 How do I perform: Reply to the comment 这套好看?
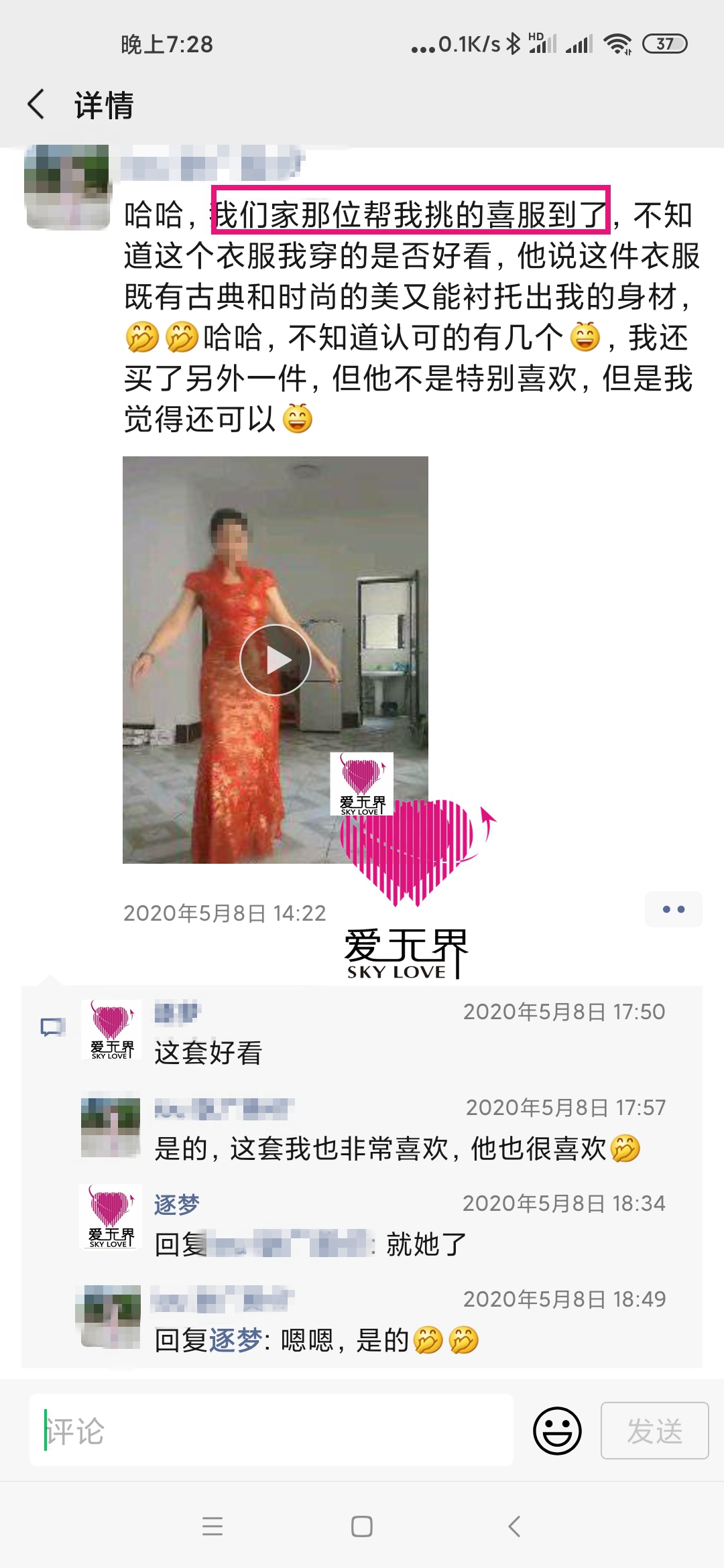click(x=208, y=1053)
